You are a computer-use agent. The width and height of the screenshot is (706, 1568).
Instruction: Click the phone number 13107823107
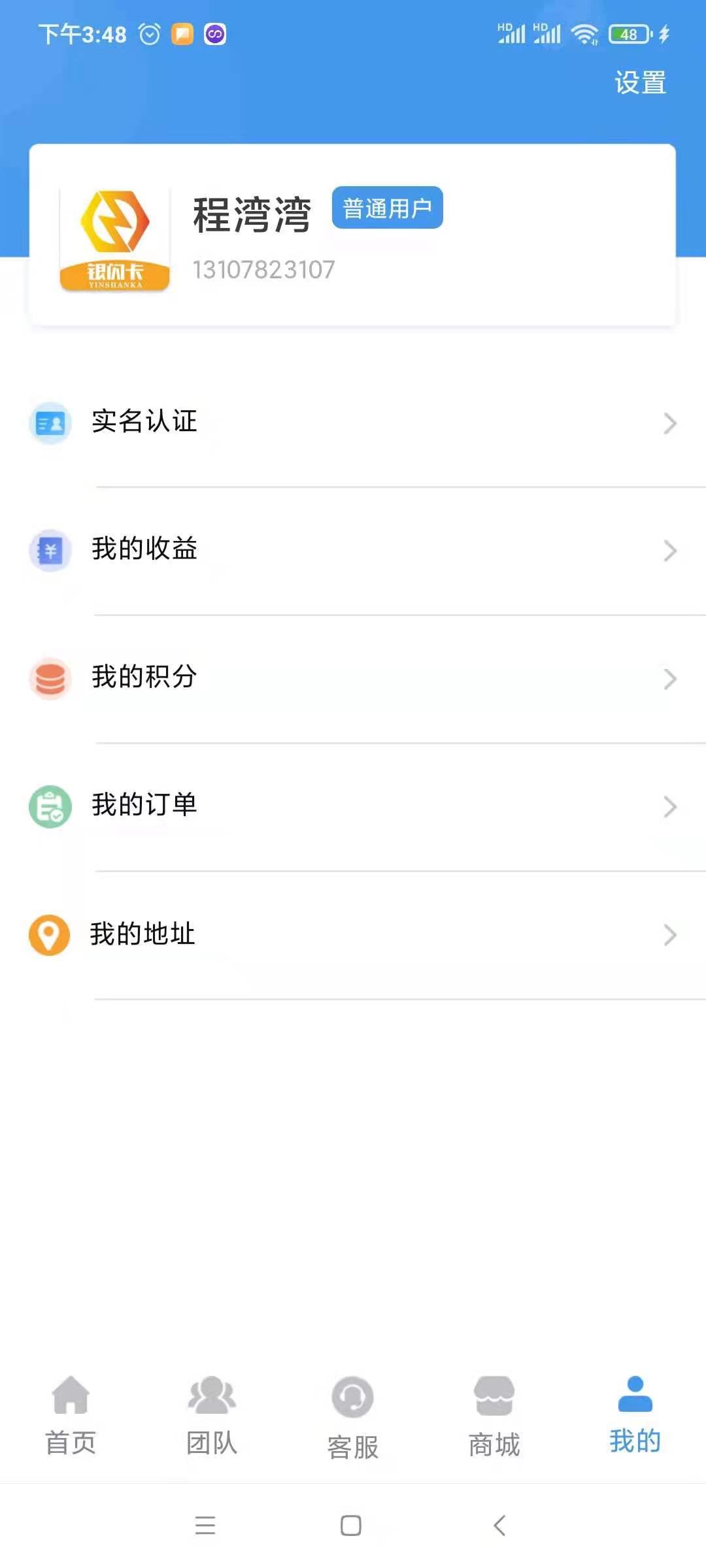pos(264,269)
